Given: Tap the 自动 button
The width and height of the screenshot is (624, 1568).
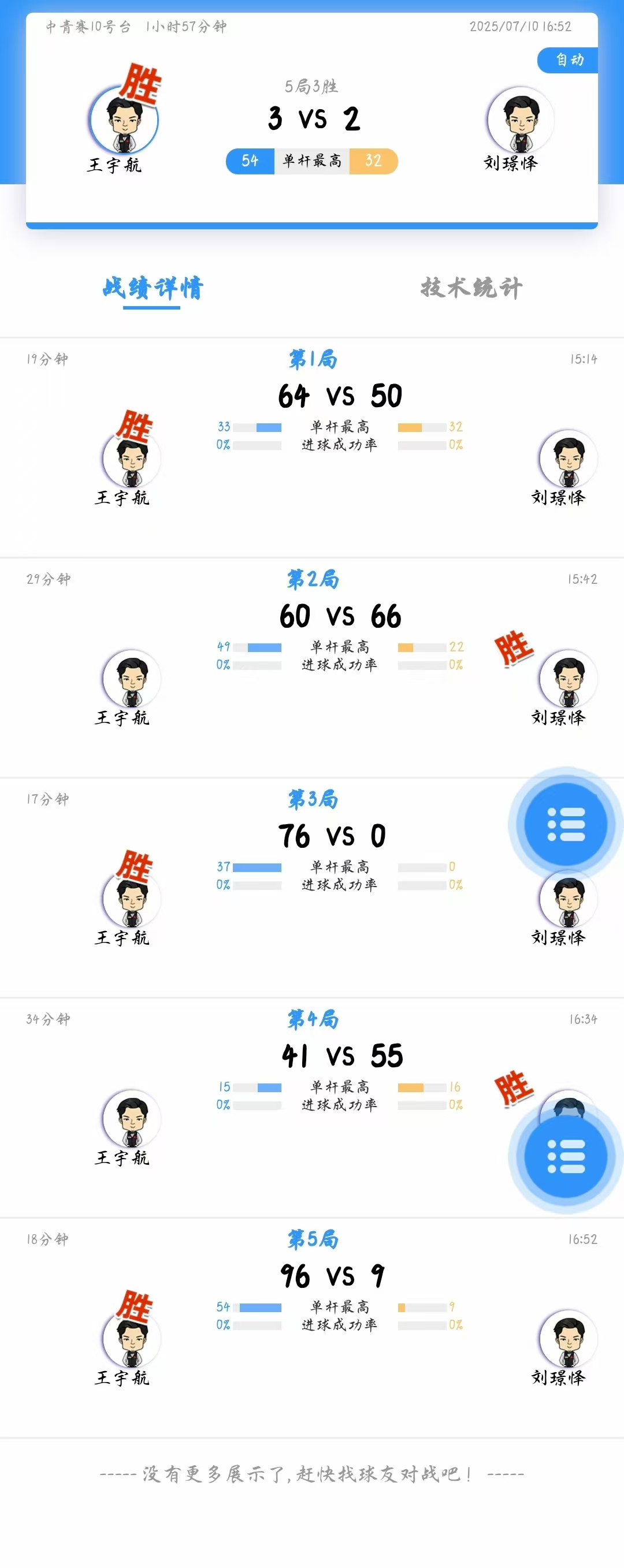Looking at the screenshot, I should 569,59.
